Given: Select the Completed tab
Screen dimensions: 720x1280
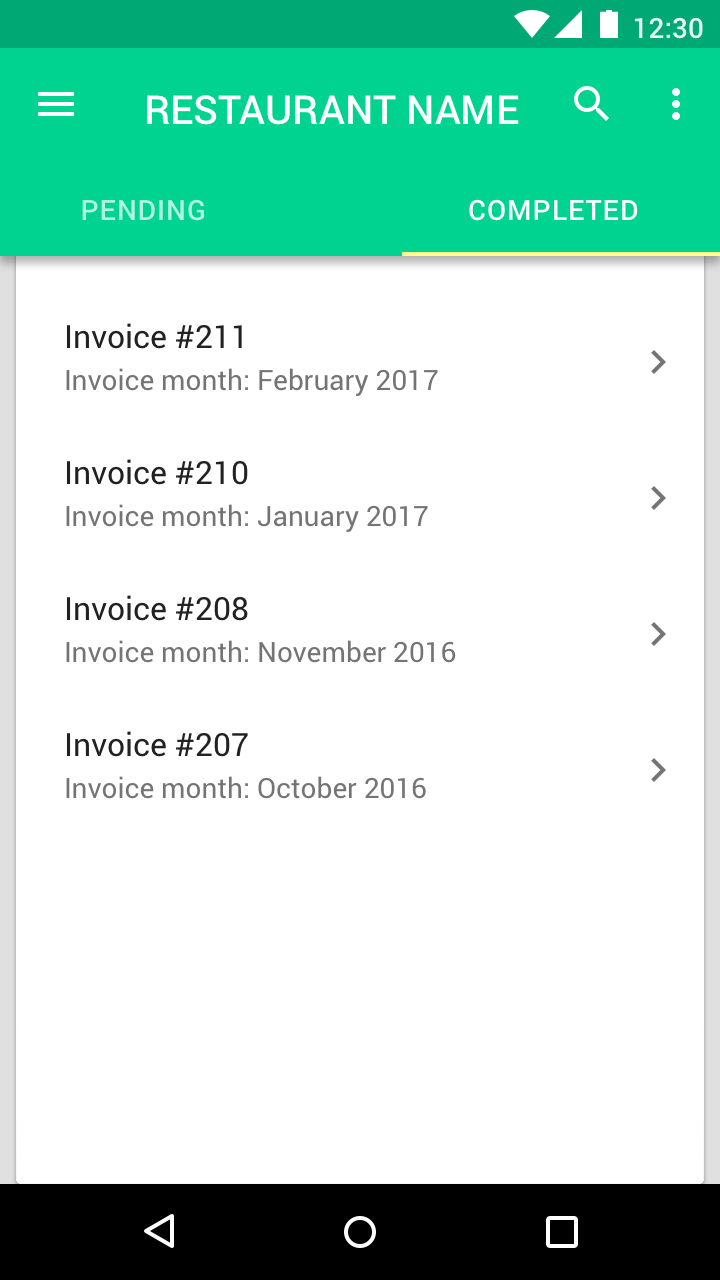Looking at the screenshot, I should click(553, 210).
